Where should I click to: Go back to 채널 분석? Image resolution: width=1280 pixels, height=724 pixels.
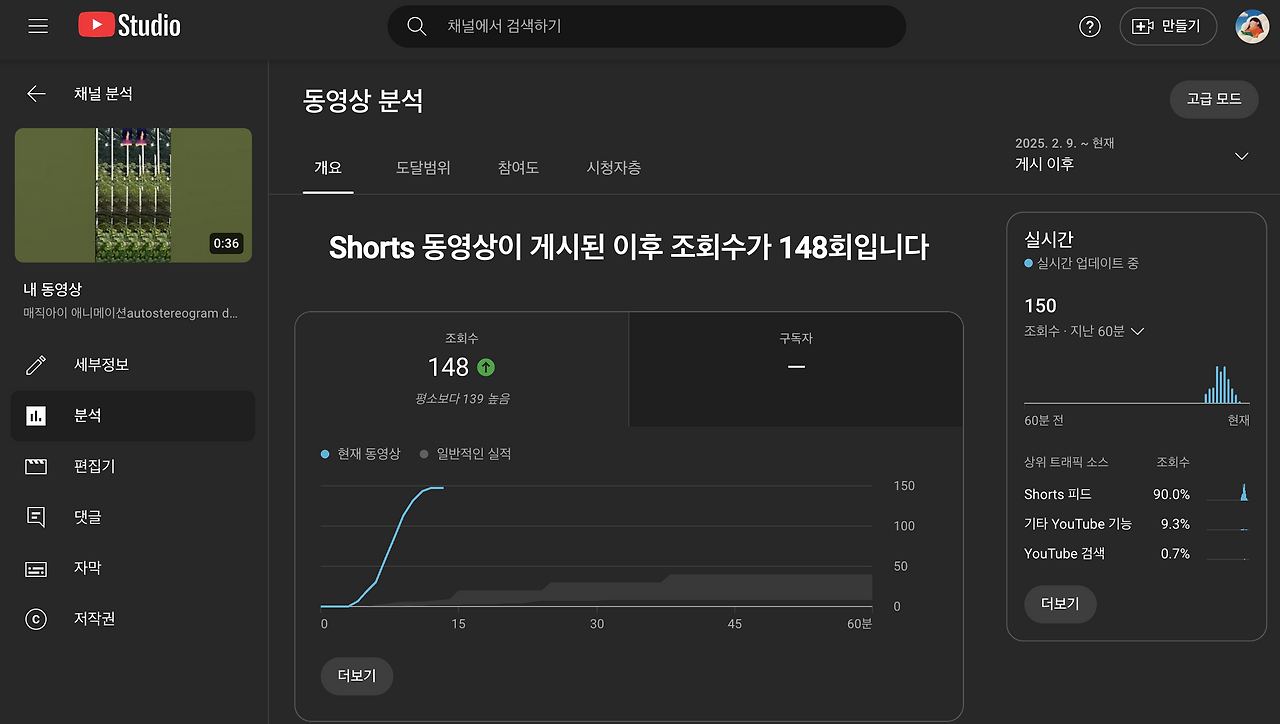point(36,94)
